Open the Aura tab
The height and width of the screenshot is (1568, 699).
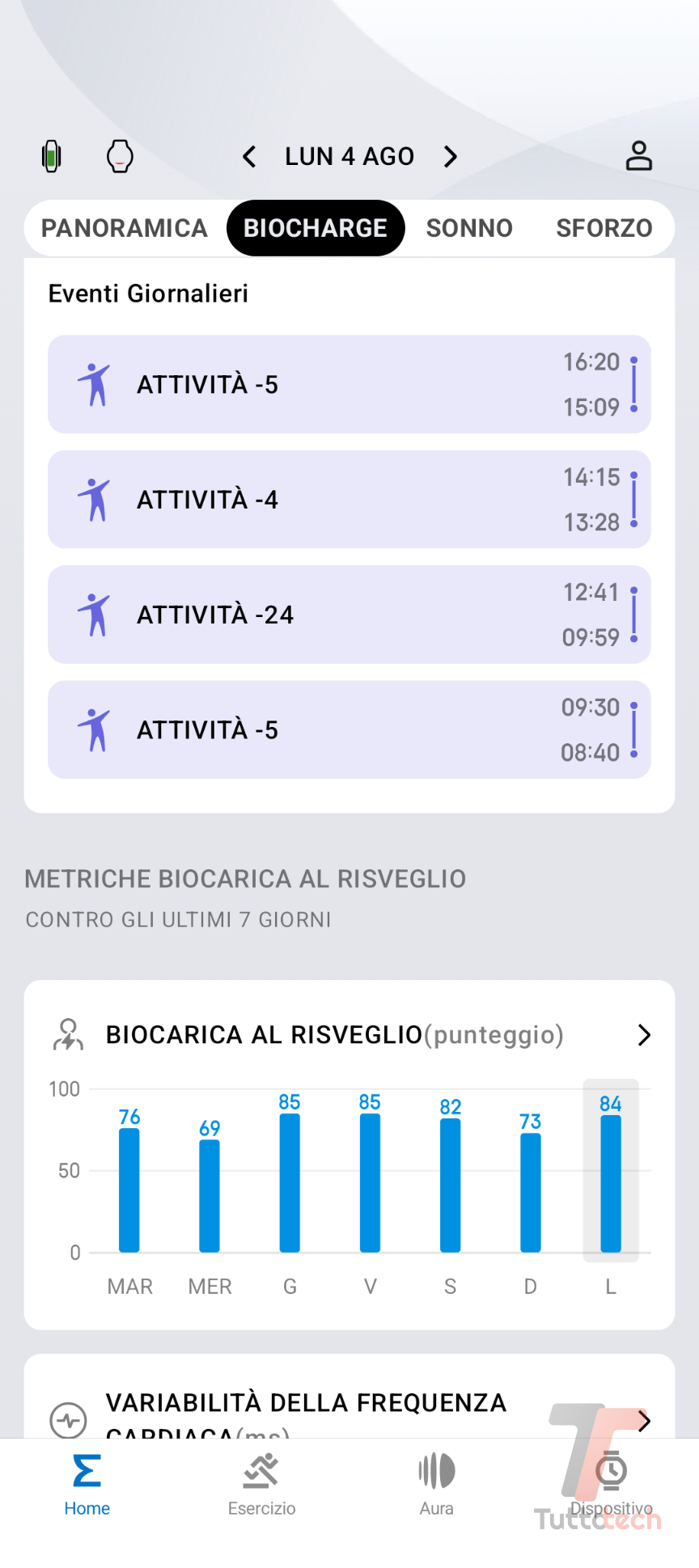click(437, 1485)
